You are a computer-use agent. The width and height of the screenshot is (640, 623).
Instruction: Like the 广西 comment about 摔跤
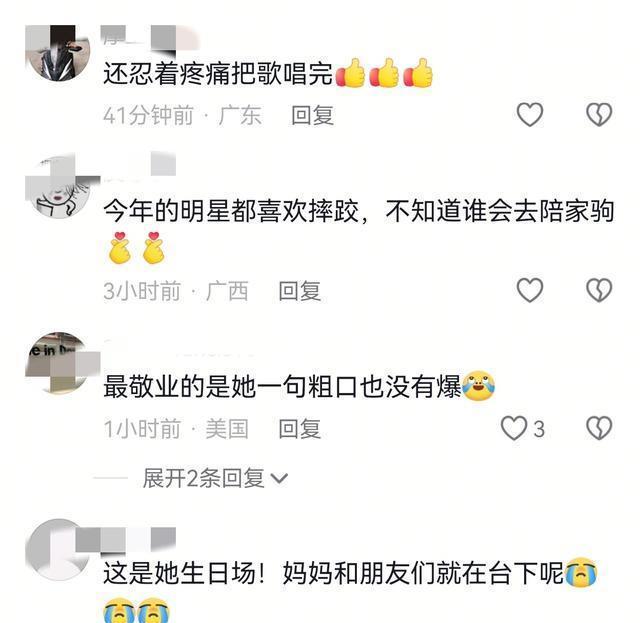pos(530,290)
